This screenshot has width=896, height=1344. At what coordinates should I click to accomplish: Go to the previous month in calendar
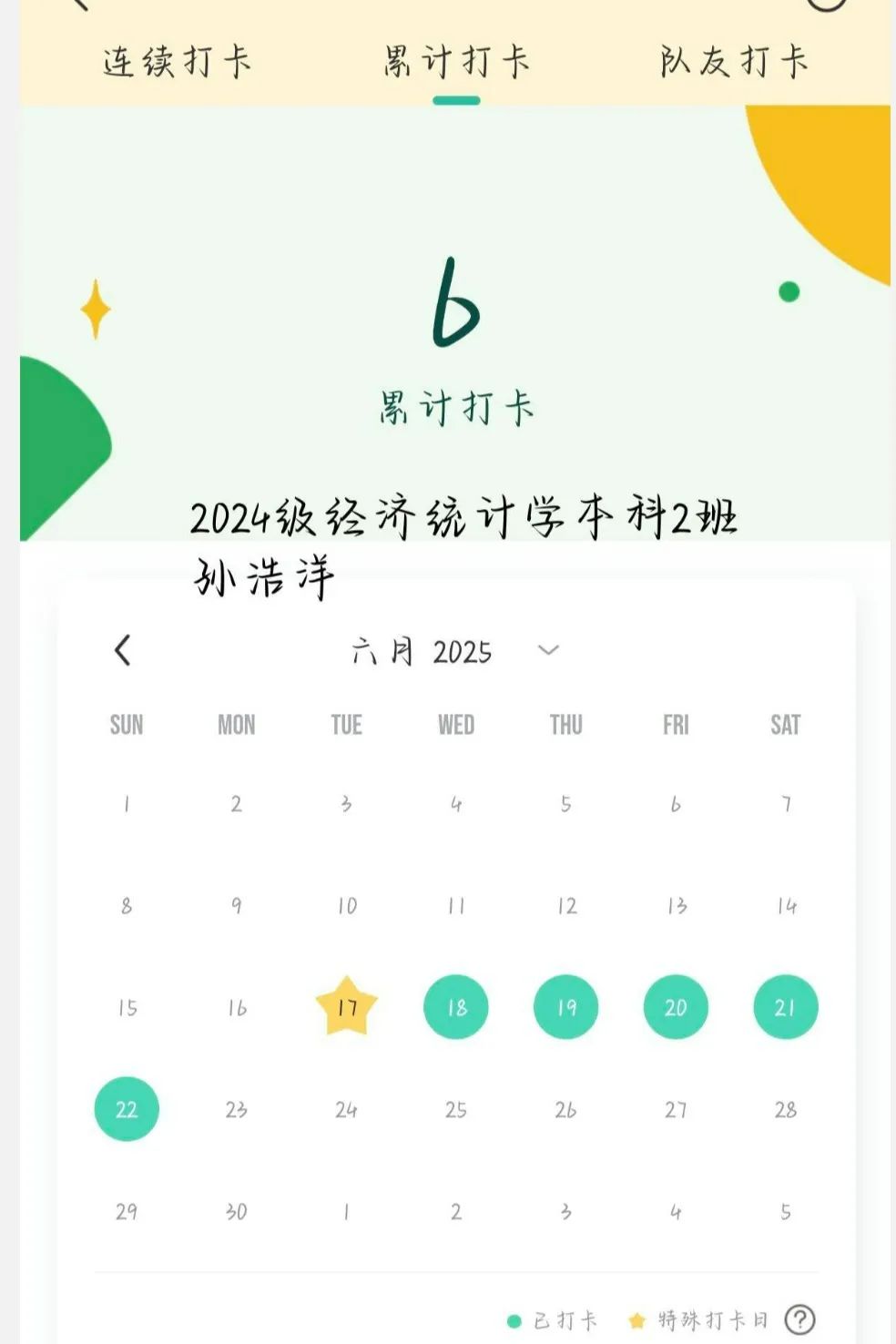123,650
